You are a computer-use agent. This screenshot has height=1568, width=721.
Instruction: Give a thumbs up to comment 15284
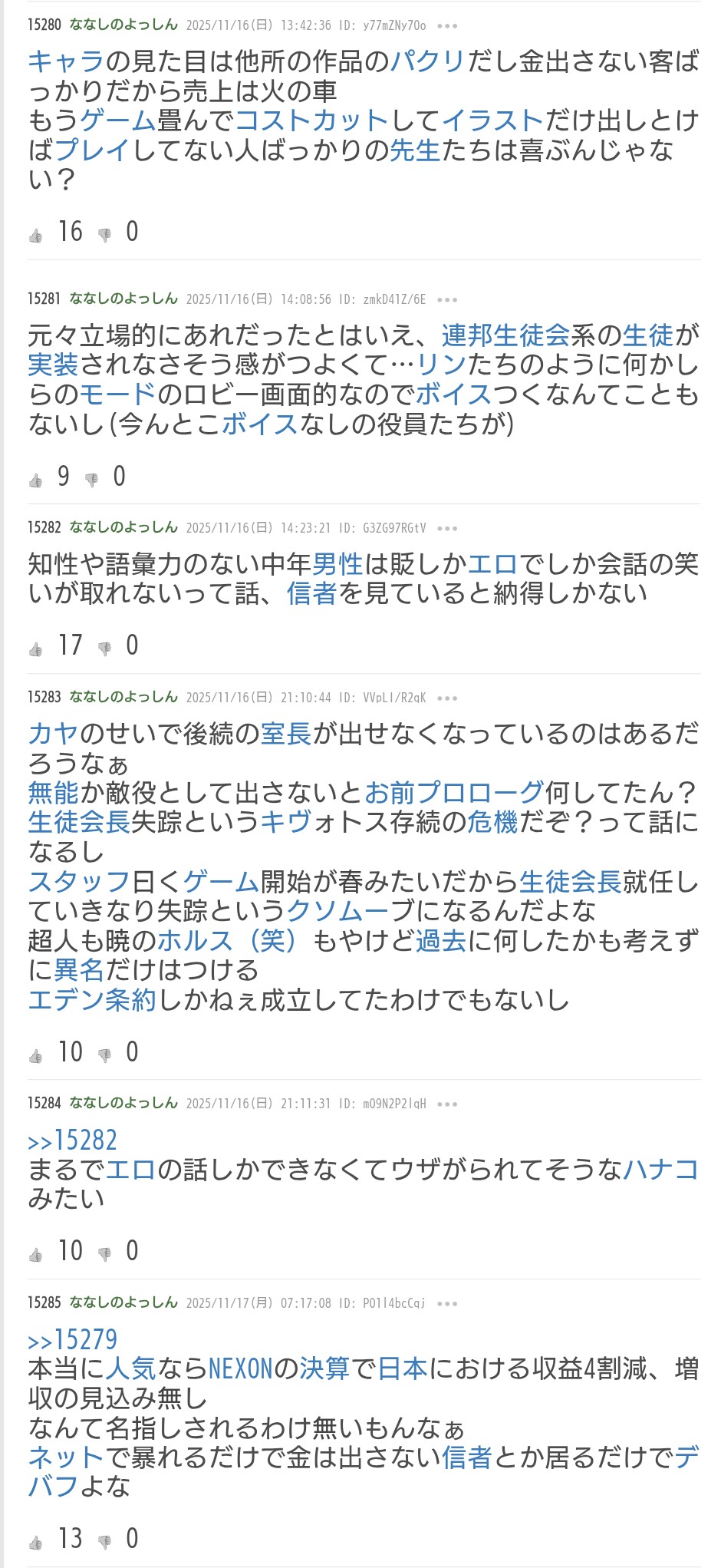coord(36,1255)
